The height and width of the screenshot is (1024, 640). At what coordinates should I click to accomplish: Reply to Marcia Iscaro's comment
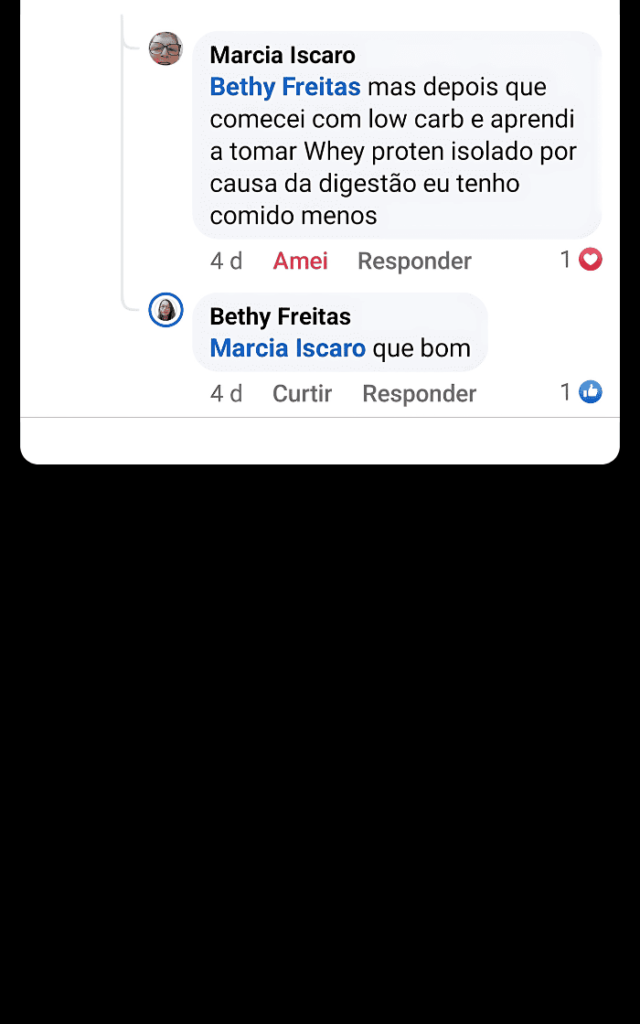click(x=414, y=261)
